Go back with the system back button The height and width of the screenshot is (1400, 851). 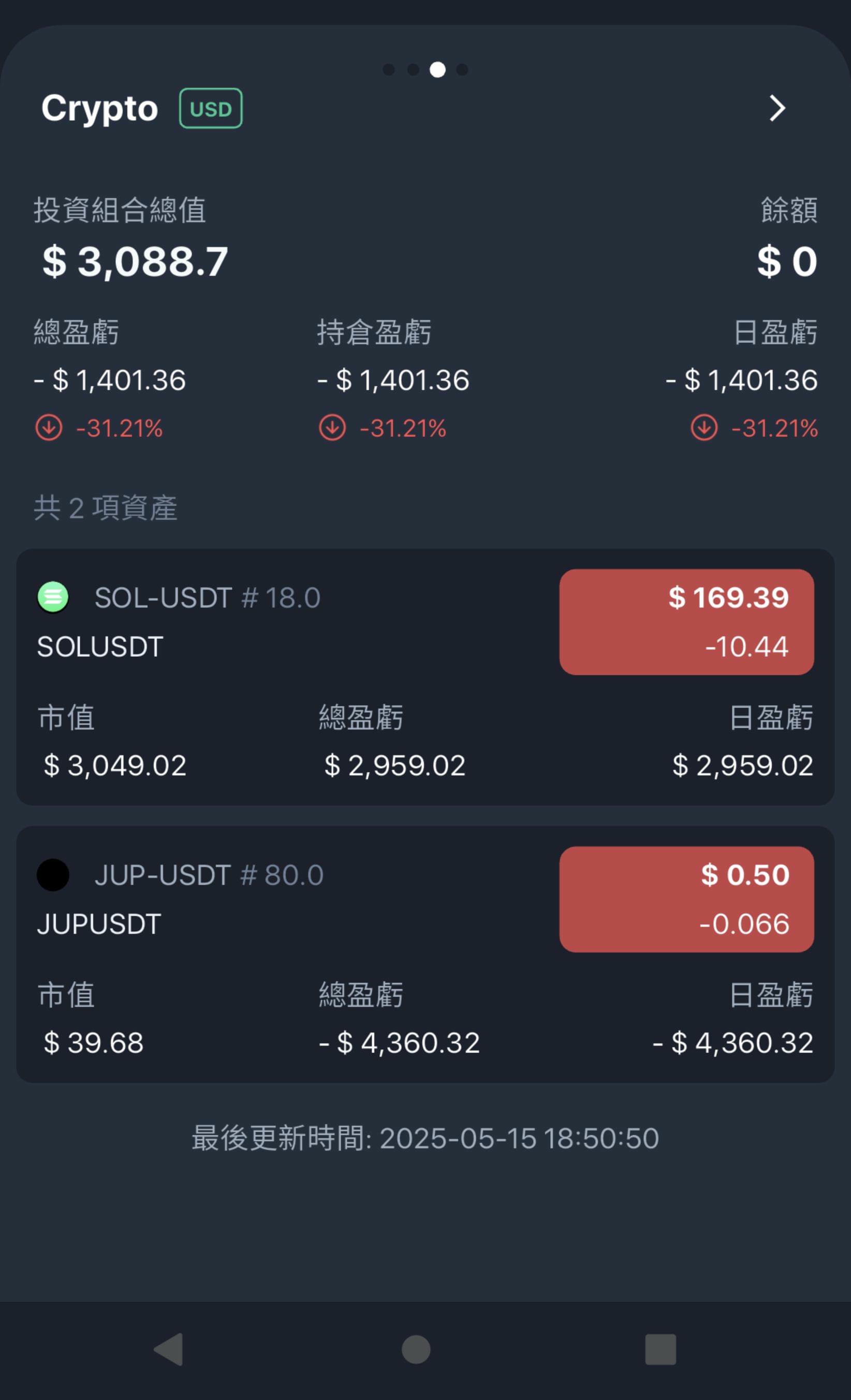coord(169,1349)
